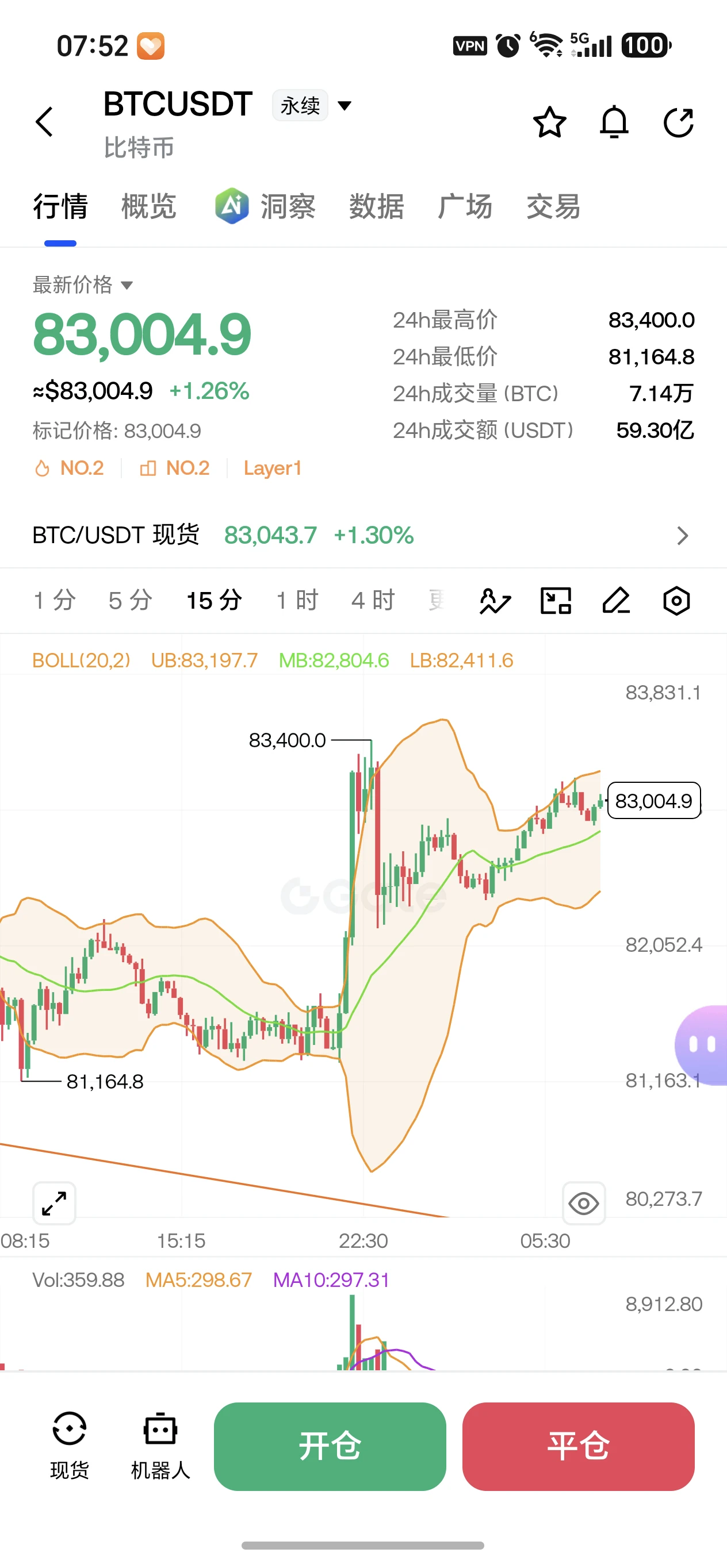727x1568 pixels.
Task: Open the 永续 contract type dropdown
Action: click(x=312, y=106)
